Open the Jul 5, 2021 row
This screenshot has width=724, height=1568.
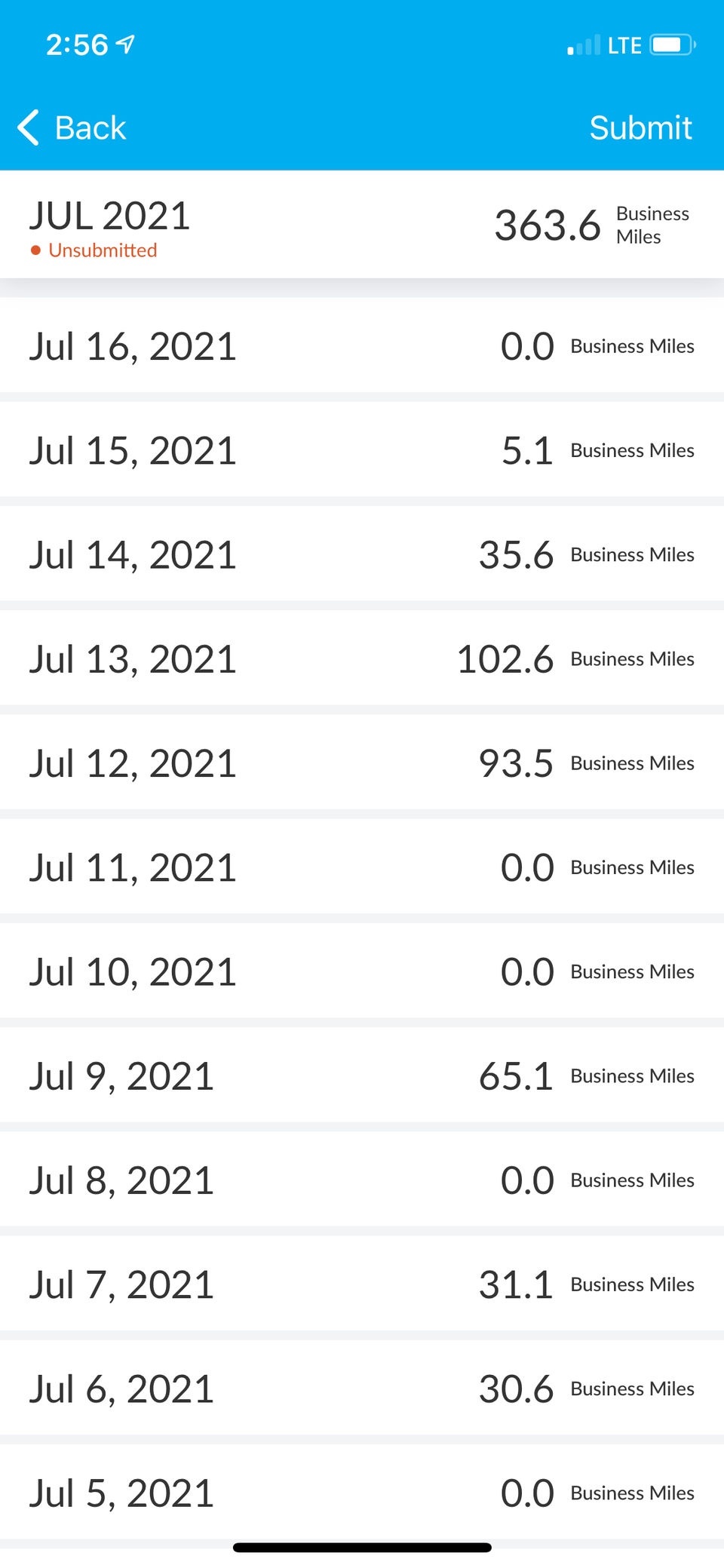(362, 1491)
